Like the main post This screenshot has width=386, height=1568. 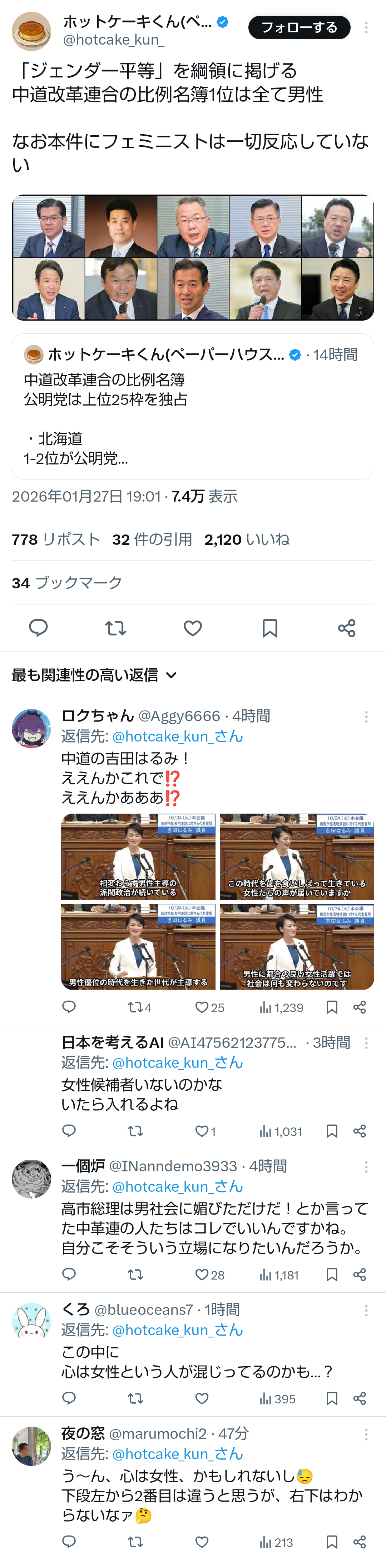point(193,628)
